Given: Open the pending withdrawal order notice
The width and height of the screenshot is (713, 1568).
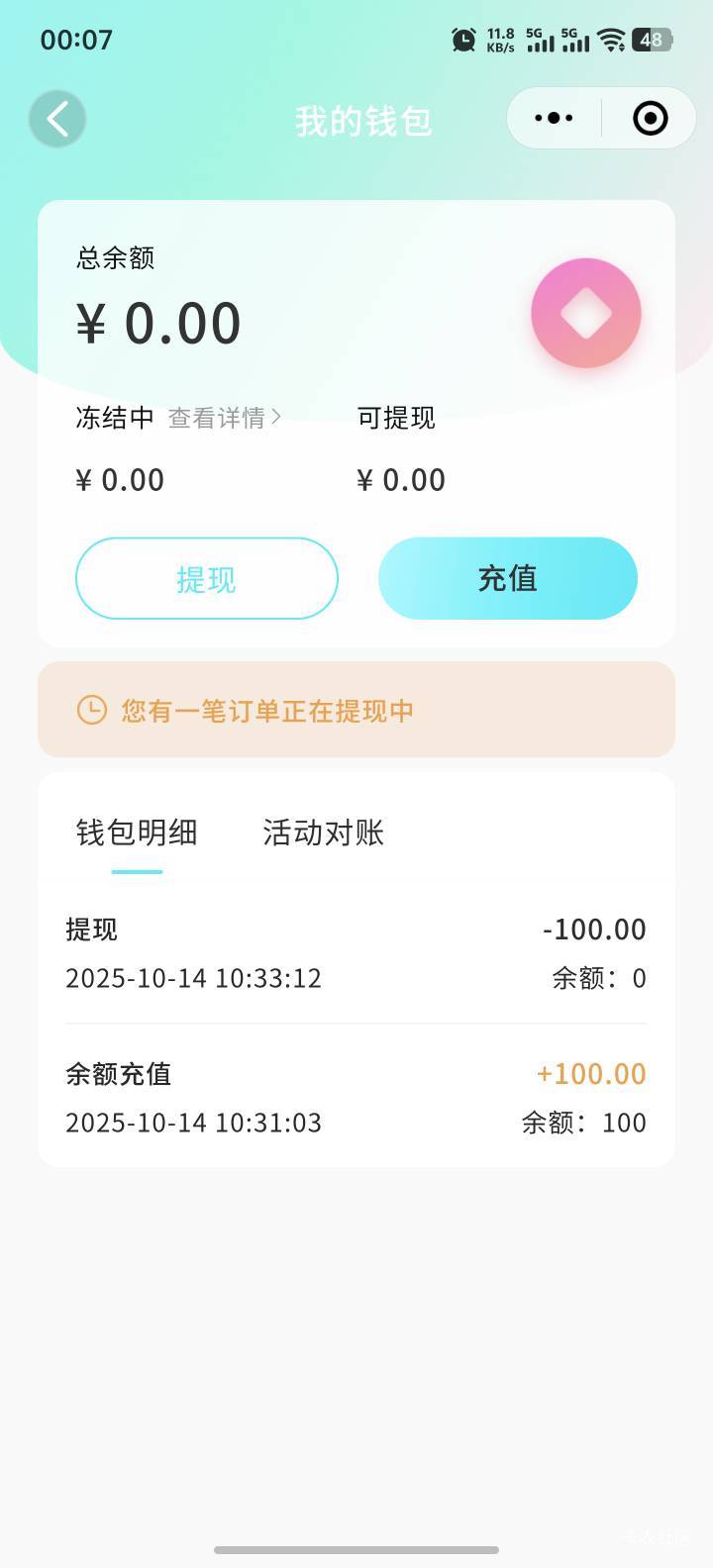Looking at the screenshot, I should pyautogui.click(x=356, y=710).
